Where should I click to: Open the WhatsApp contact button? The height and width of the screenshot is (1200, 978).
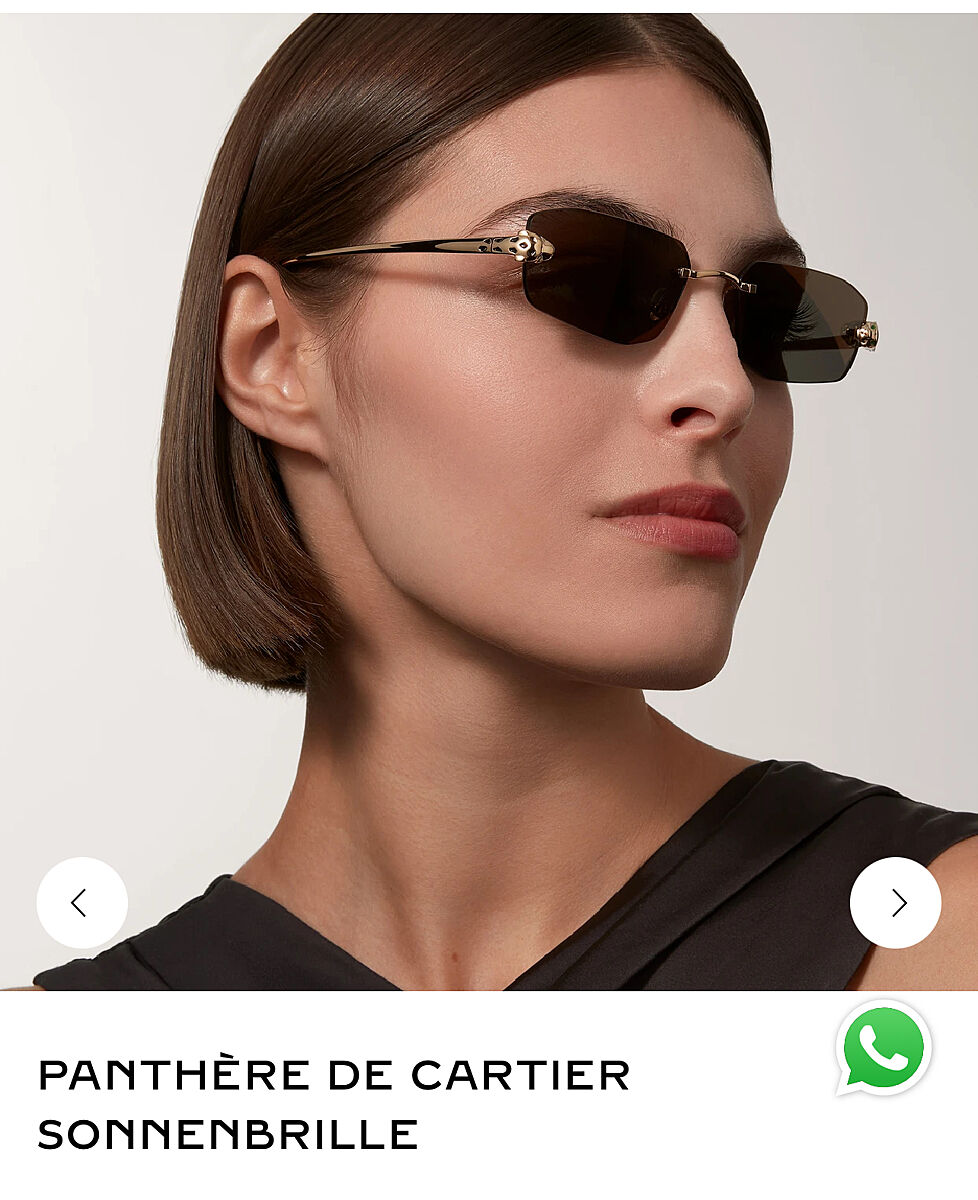point(883,1048)
